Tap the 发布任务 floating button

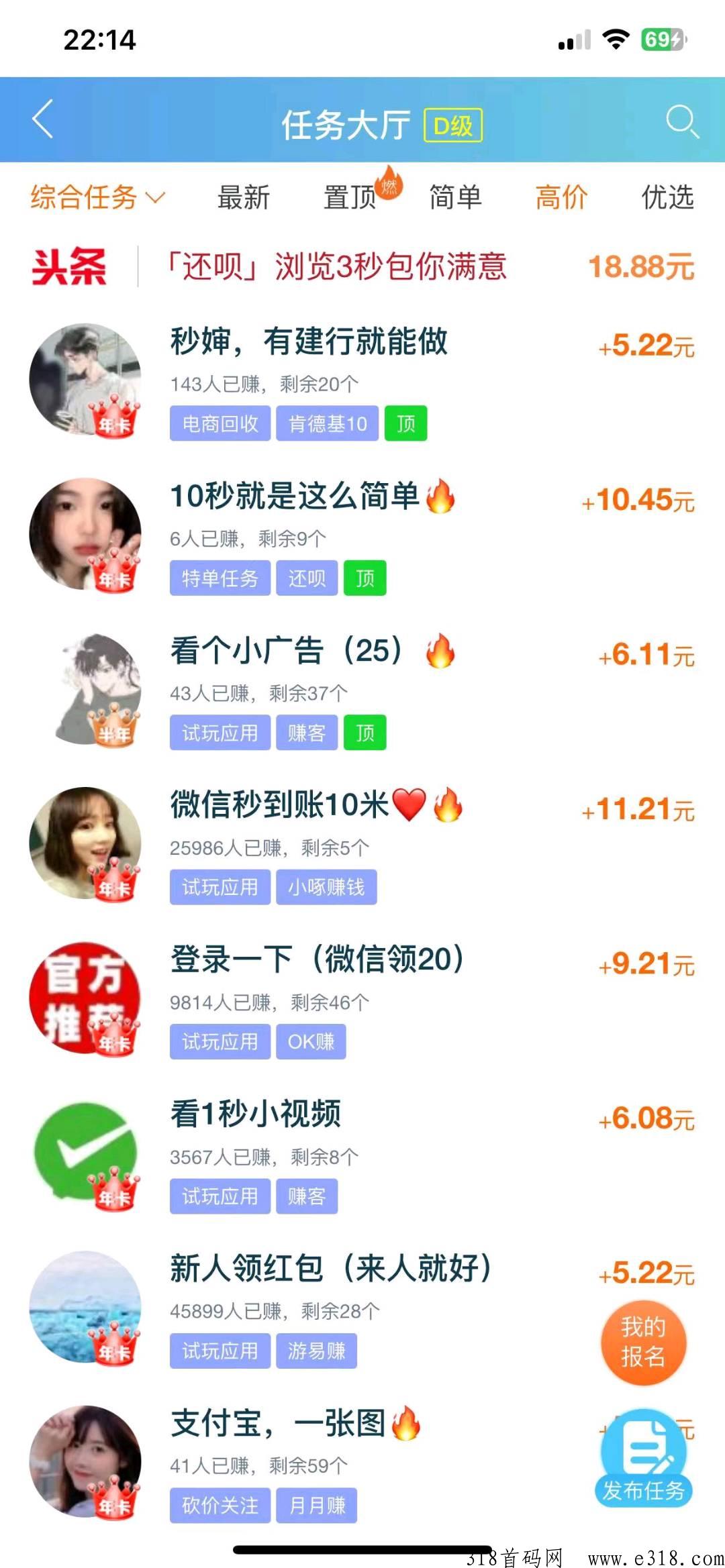coord(643,1457)
